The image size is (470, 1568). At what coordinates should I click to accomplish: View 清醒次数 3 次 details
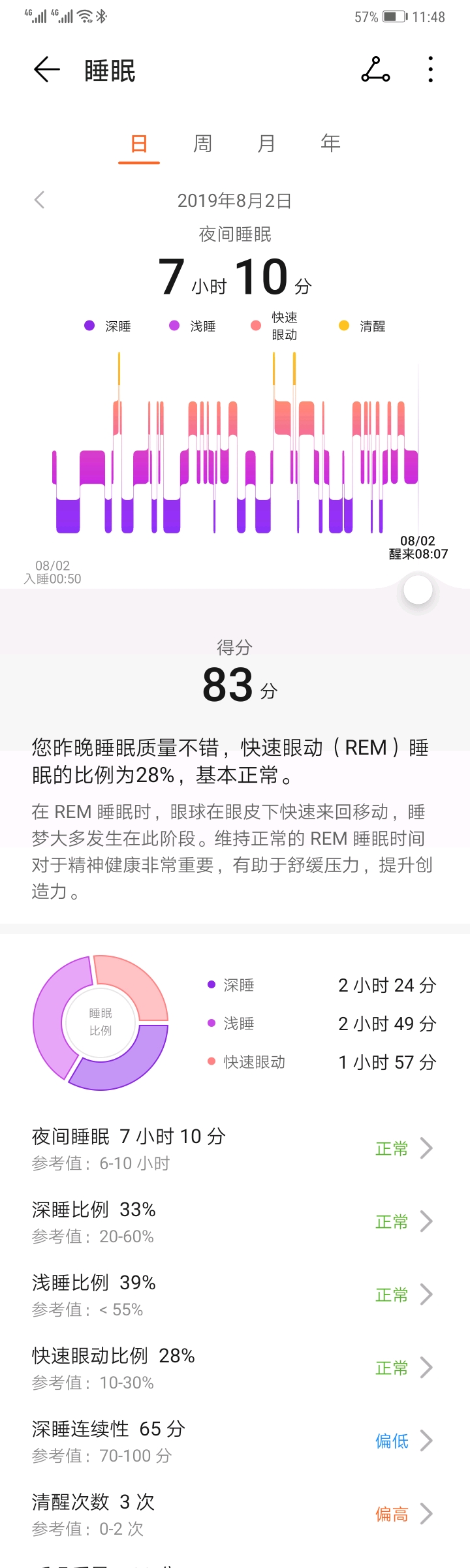point(235,1514)
